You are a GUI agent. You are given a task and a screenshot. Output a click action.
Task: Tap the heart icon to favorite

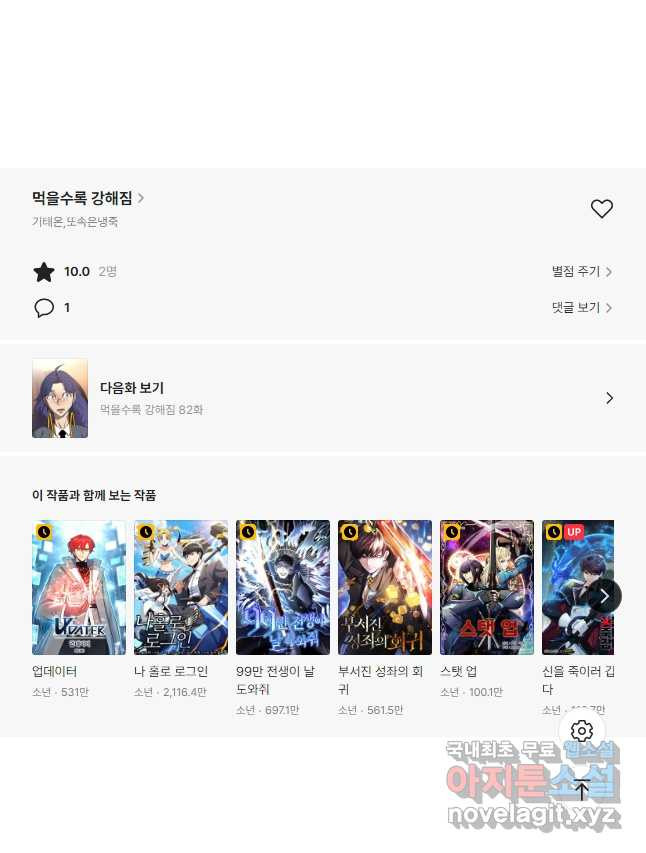(x=601, y=209)
